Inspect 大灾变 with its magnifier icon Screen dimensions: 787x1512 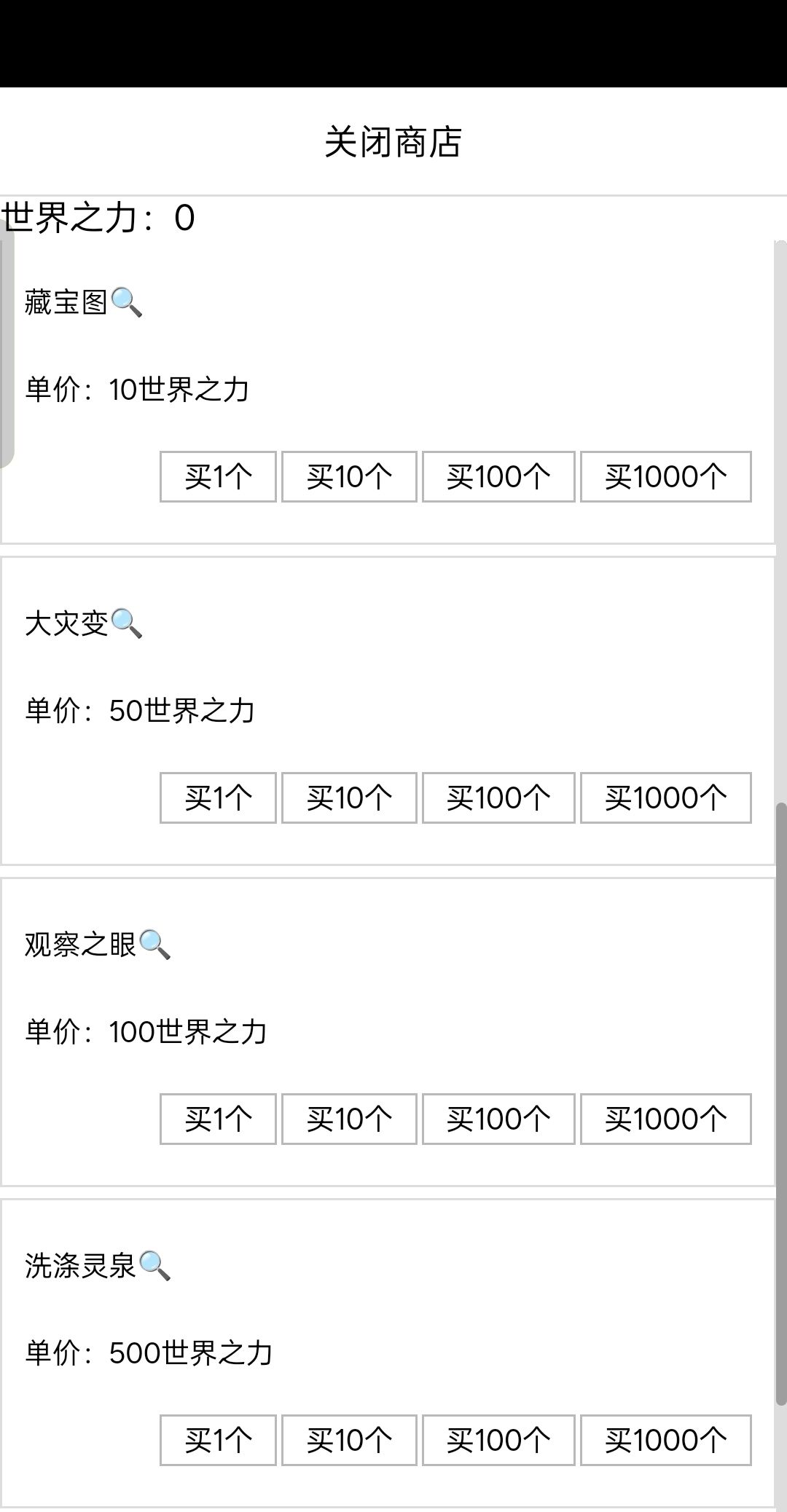pyautogui.click(x=126, y=623)
